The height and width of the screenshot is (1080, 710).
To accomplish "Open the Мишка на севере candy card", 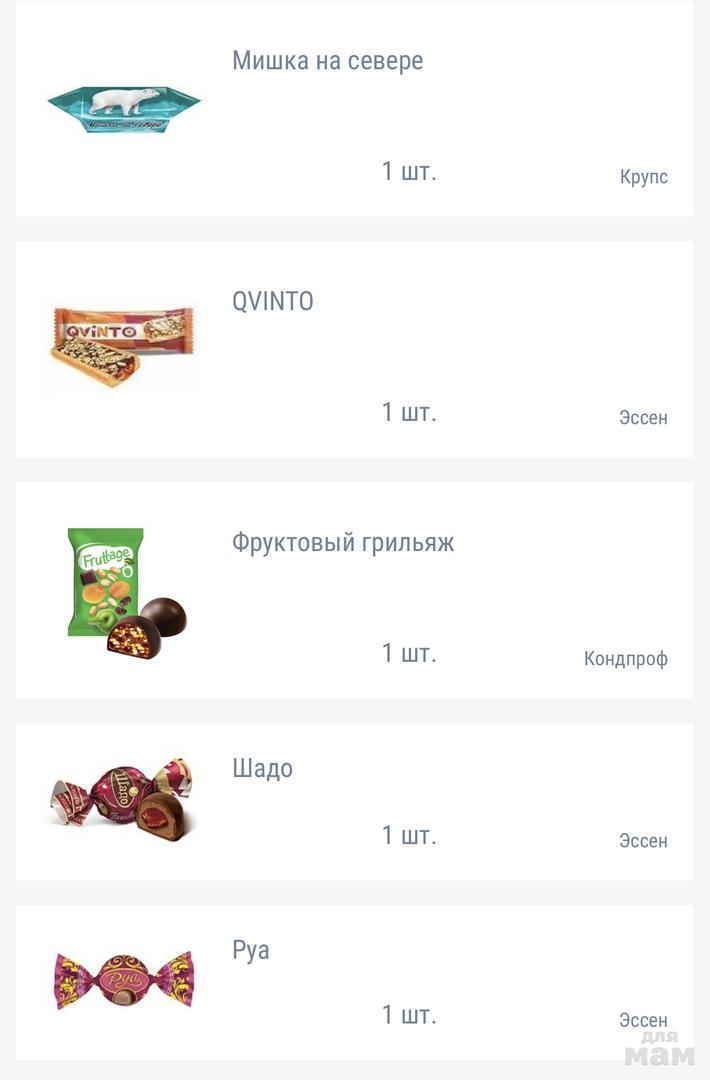I will tap(354, 108).
